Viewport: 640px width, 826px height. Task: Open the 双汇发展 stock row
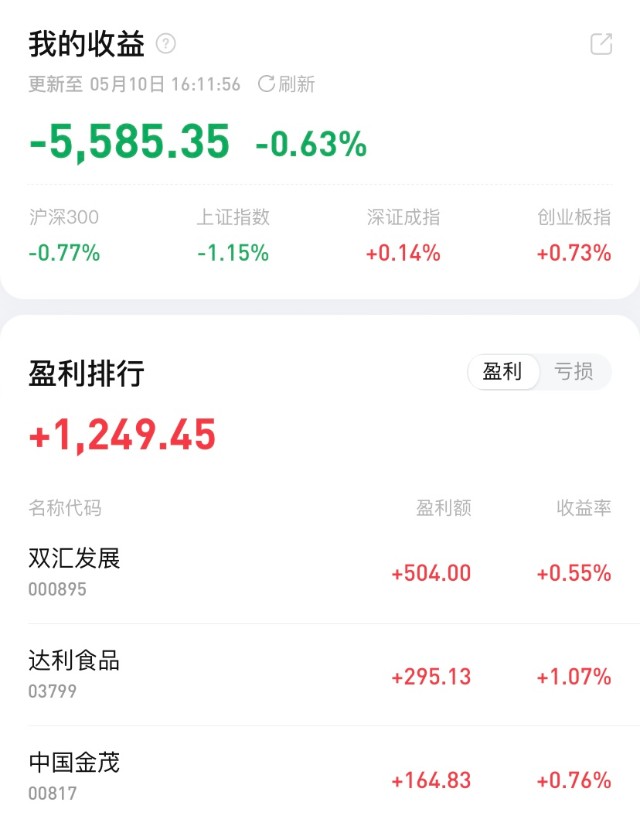320,573
